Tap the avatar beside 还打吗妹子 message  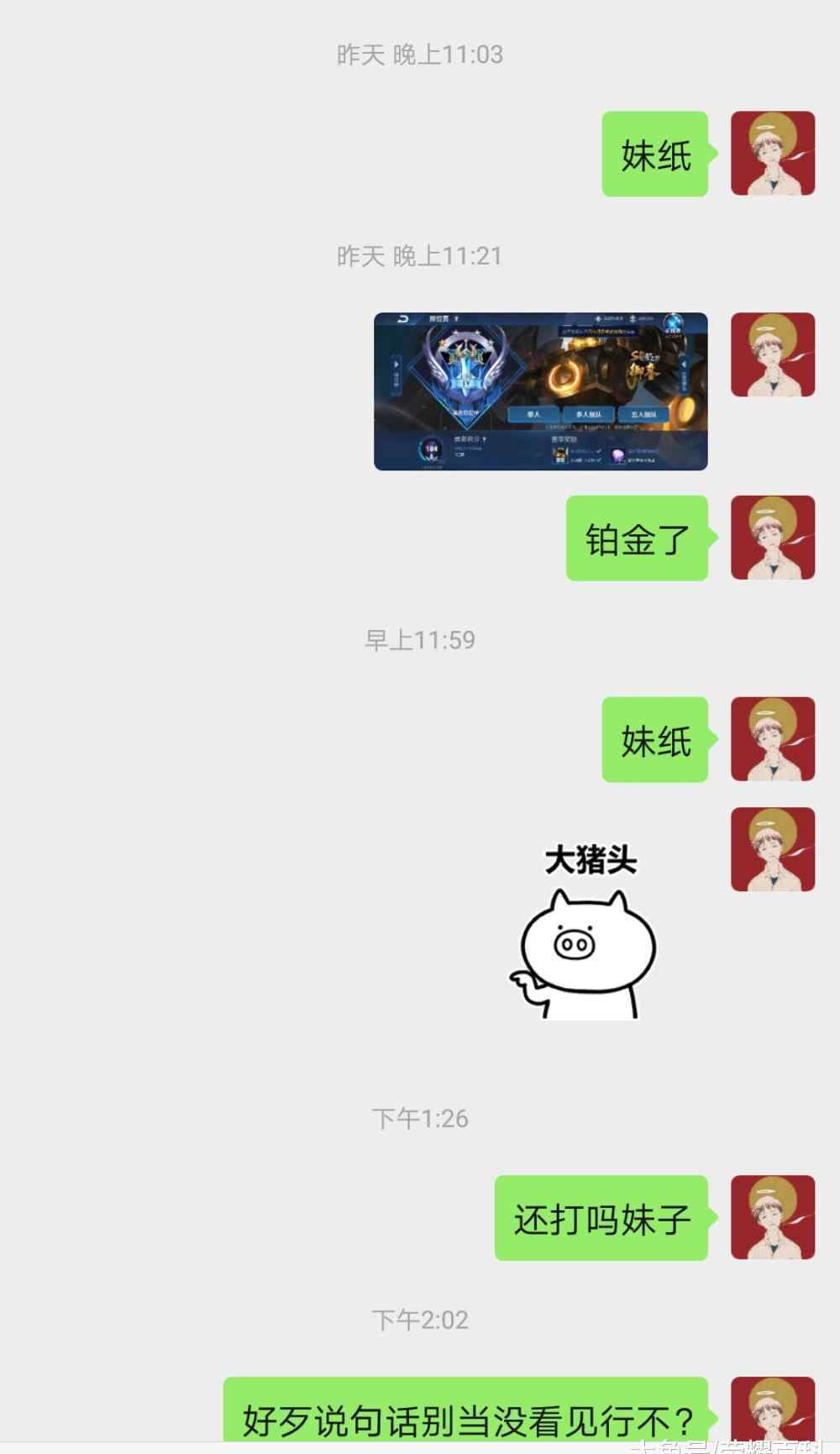click(773, 1217)
